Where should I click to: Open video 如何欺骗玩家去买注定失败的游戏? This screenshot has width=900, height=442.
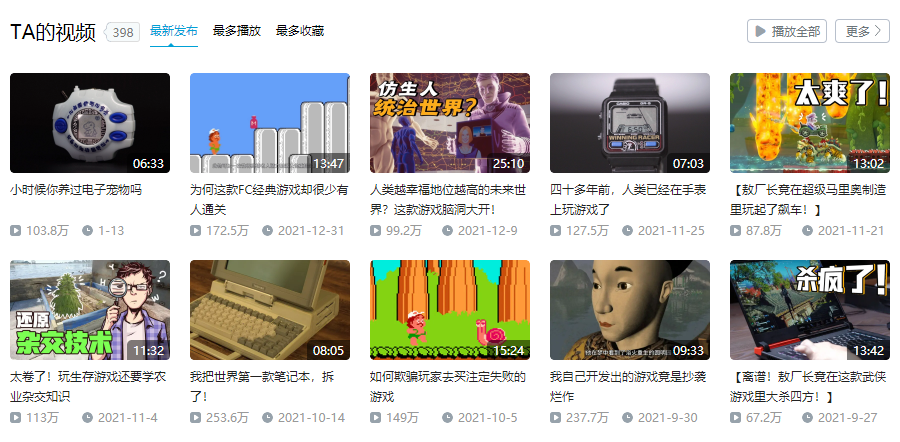click(450, 310)
